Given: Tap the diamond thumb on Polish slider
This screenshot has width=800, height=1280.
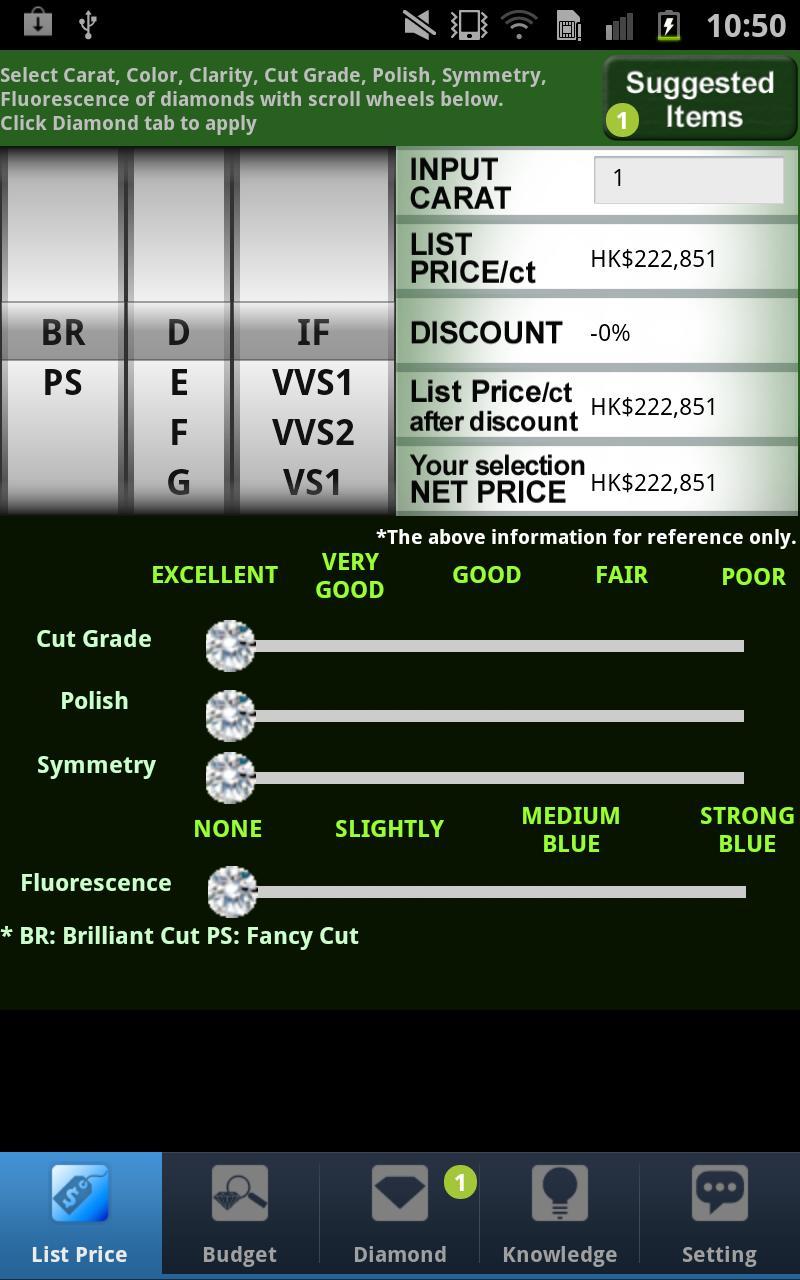Looking at the screenshot, I should [x=230, y=714].
